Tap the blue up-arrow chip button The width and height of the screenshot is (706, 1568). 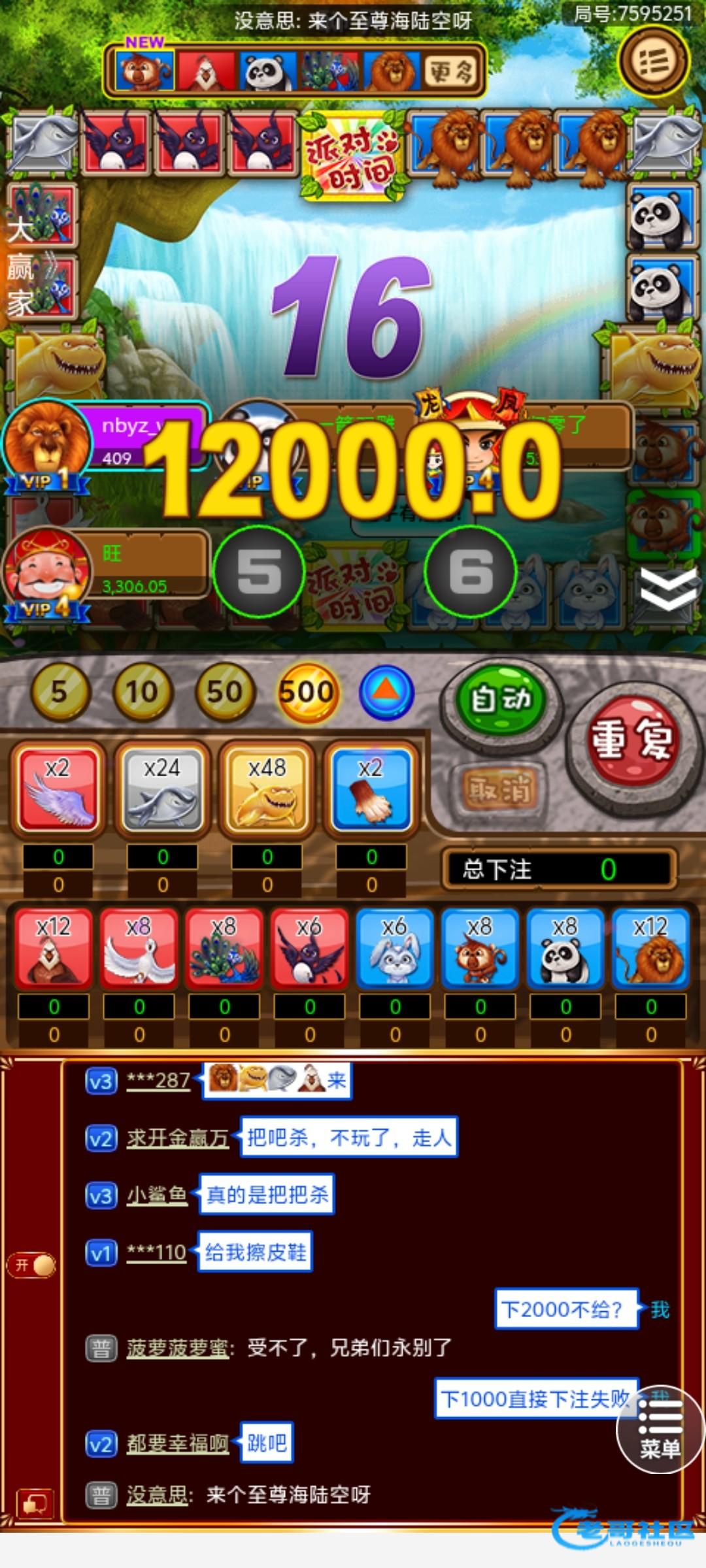386,692
